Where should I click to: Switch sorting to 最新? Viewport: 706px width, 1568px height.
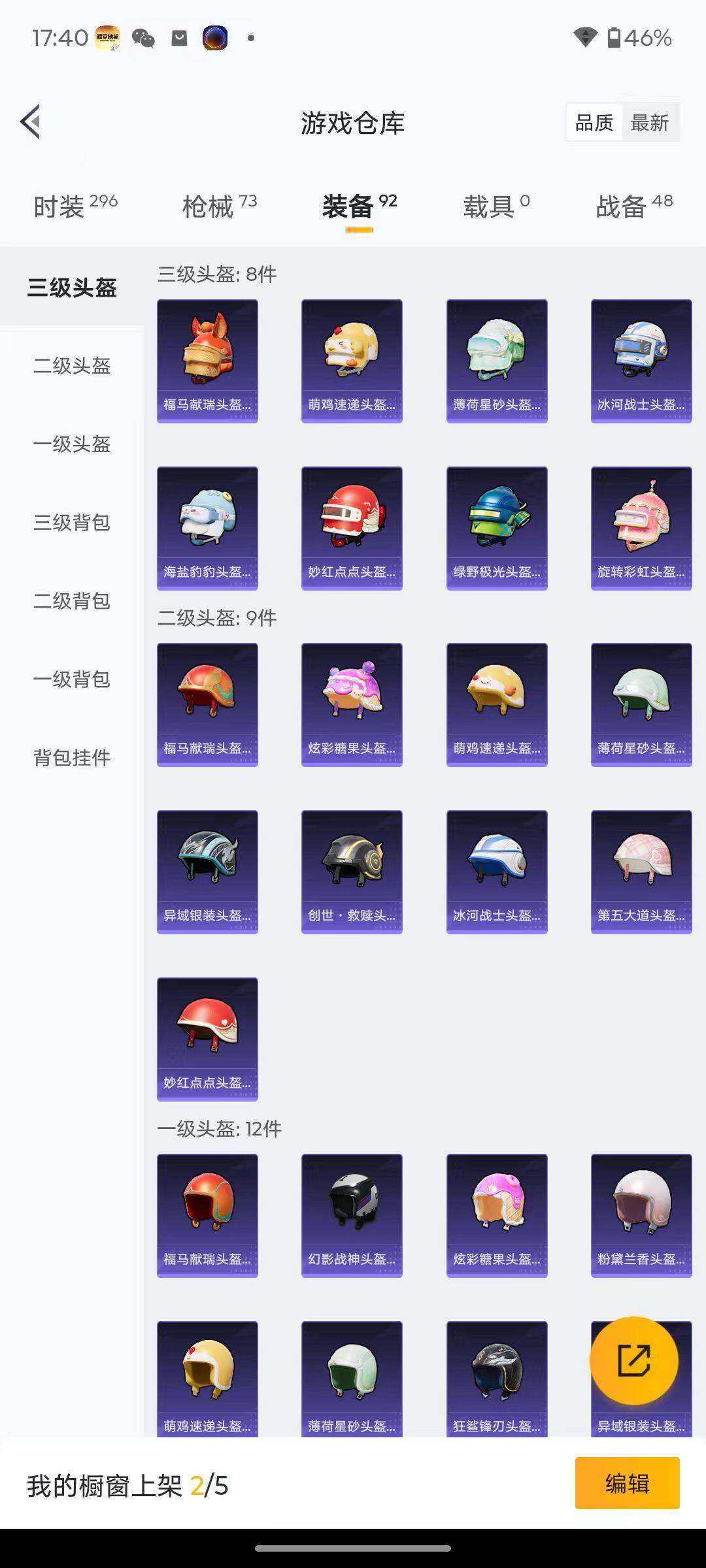tap(651, 122)
